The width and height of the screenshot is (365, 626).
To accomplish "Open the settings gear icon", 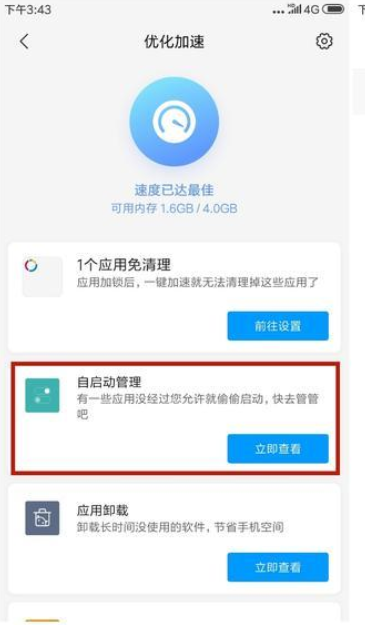I will pyautogui.click(x=324, y=41).
